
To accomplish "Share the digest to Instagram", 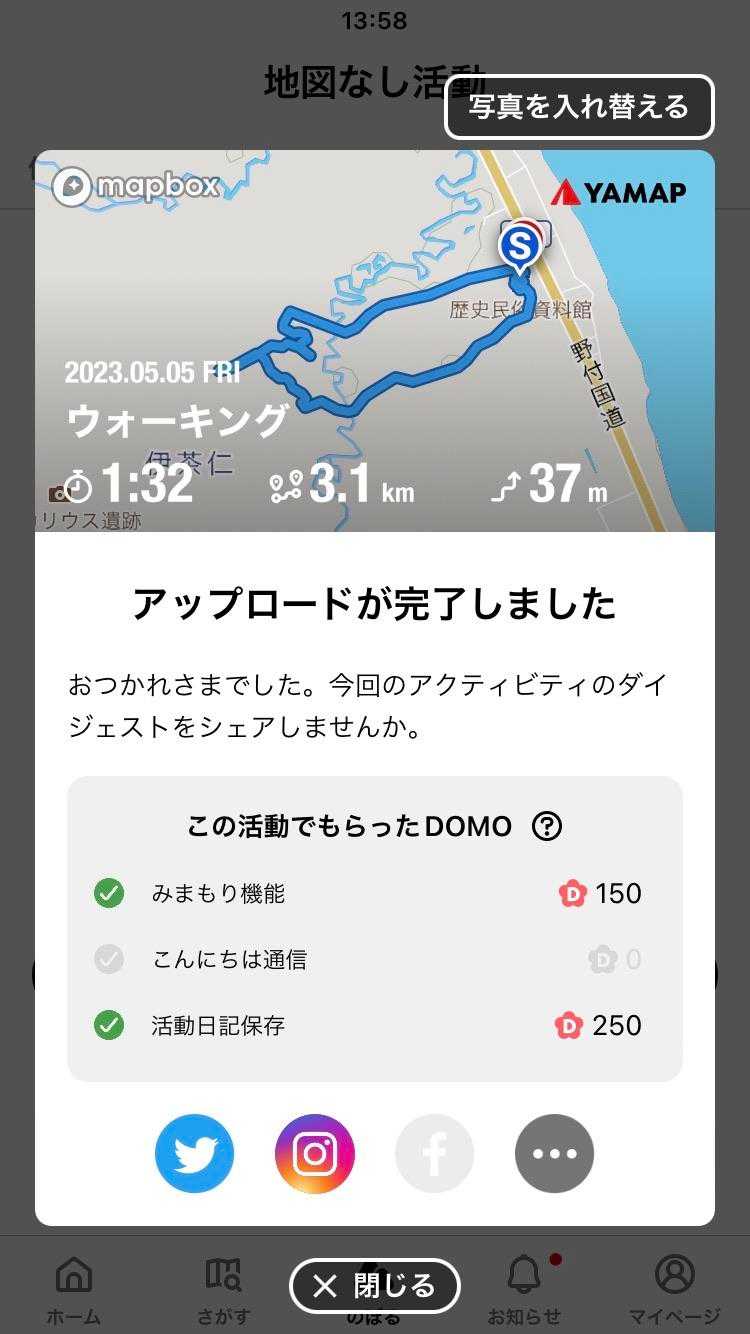I will pyautogui.click(x=315, y=1154).
